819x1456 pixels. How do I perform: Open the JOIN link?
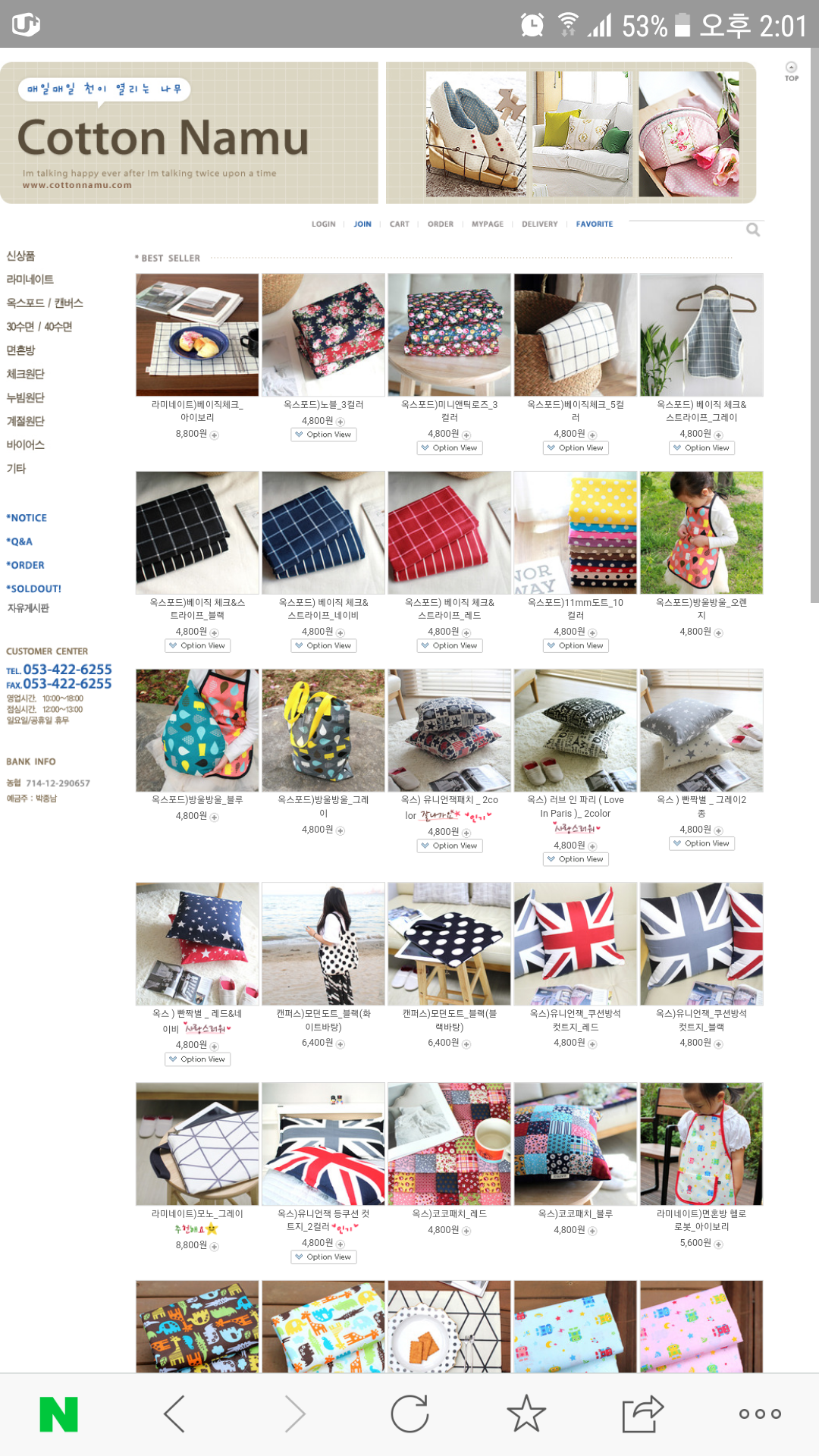pos(362,224)
